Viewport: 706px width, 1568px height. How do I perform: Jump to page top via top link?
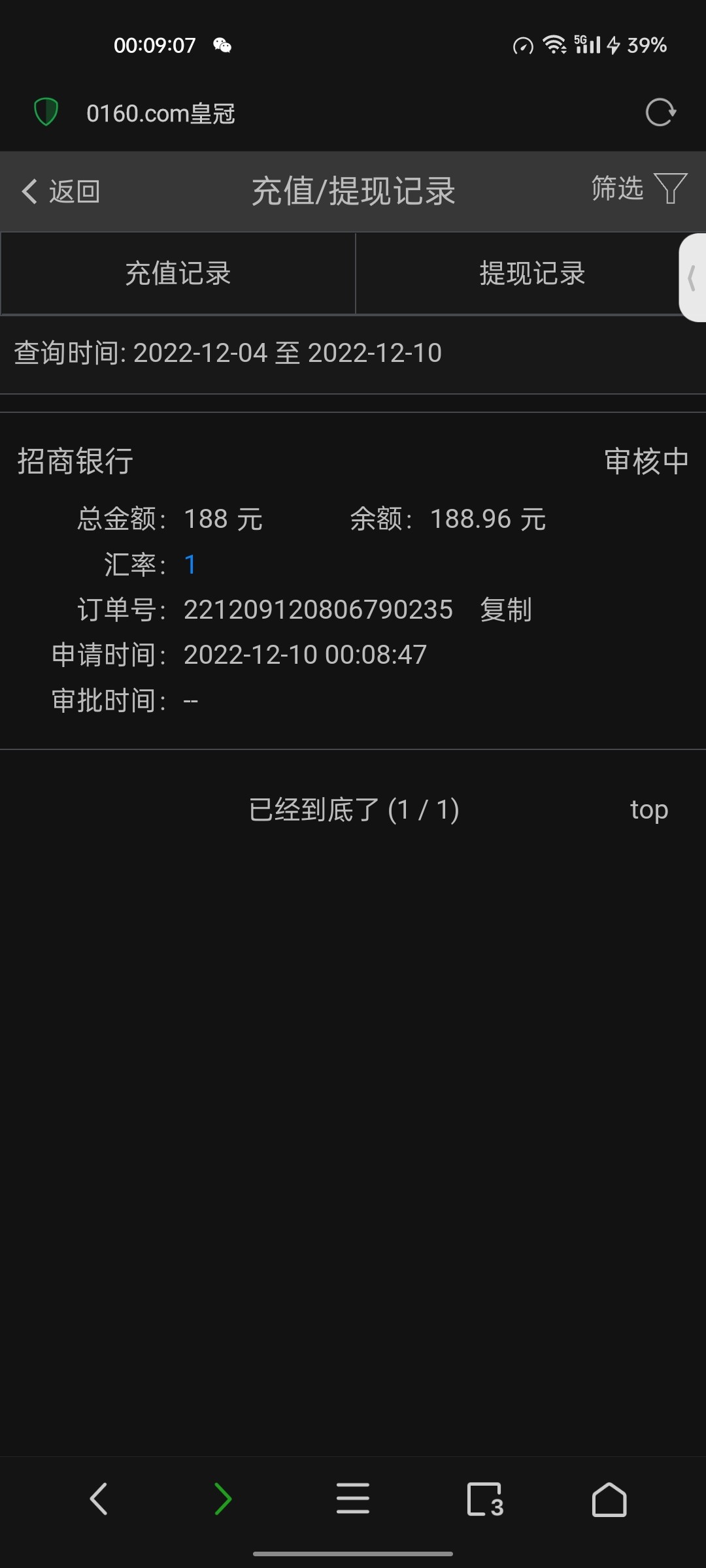click(648, 809)
